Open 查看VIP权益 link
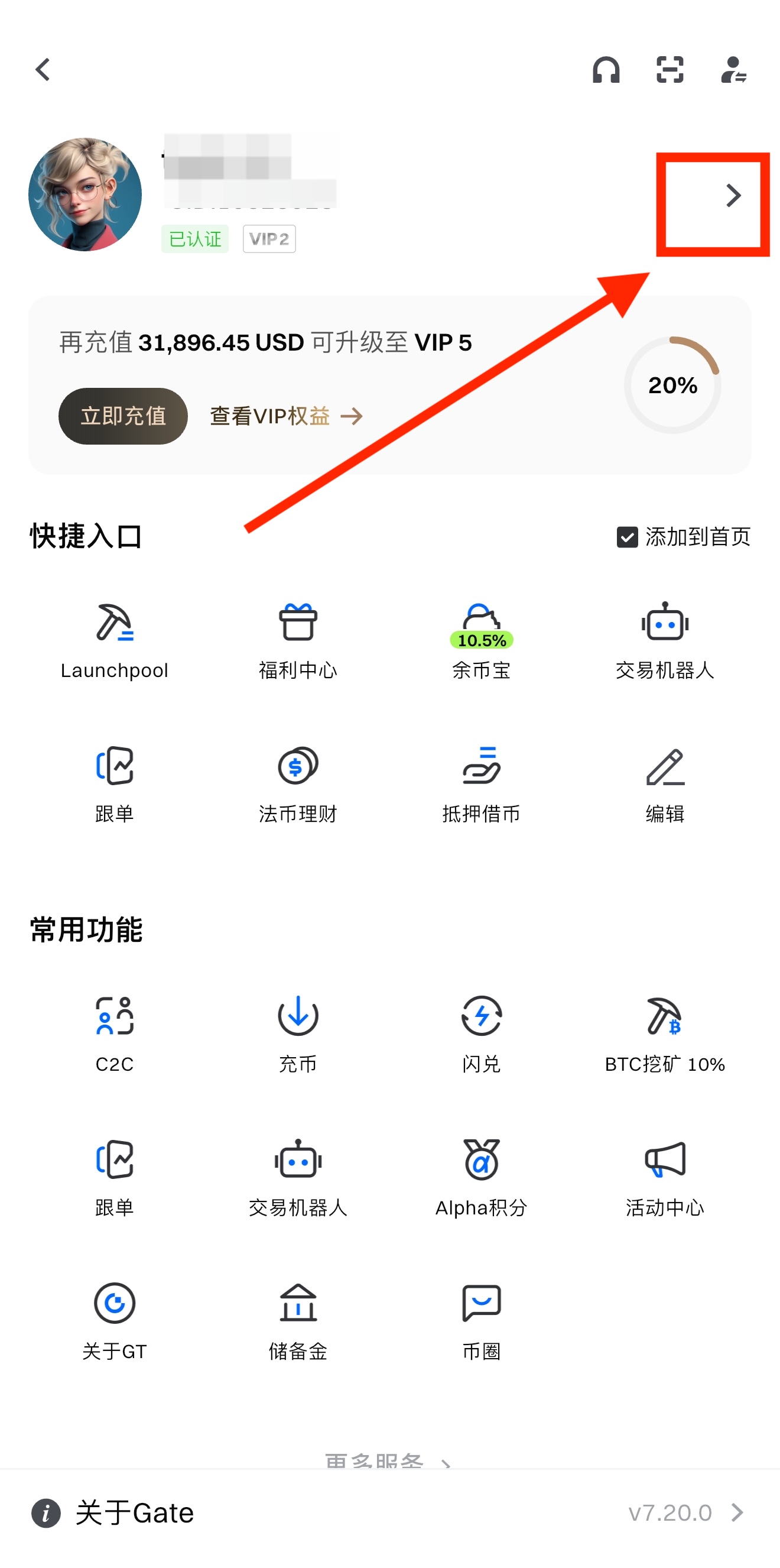 [x=286, y=416]
